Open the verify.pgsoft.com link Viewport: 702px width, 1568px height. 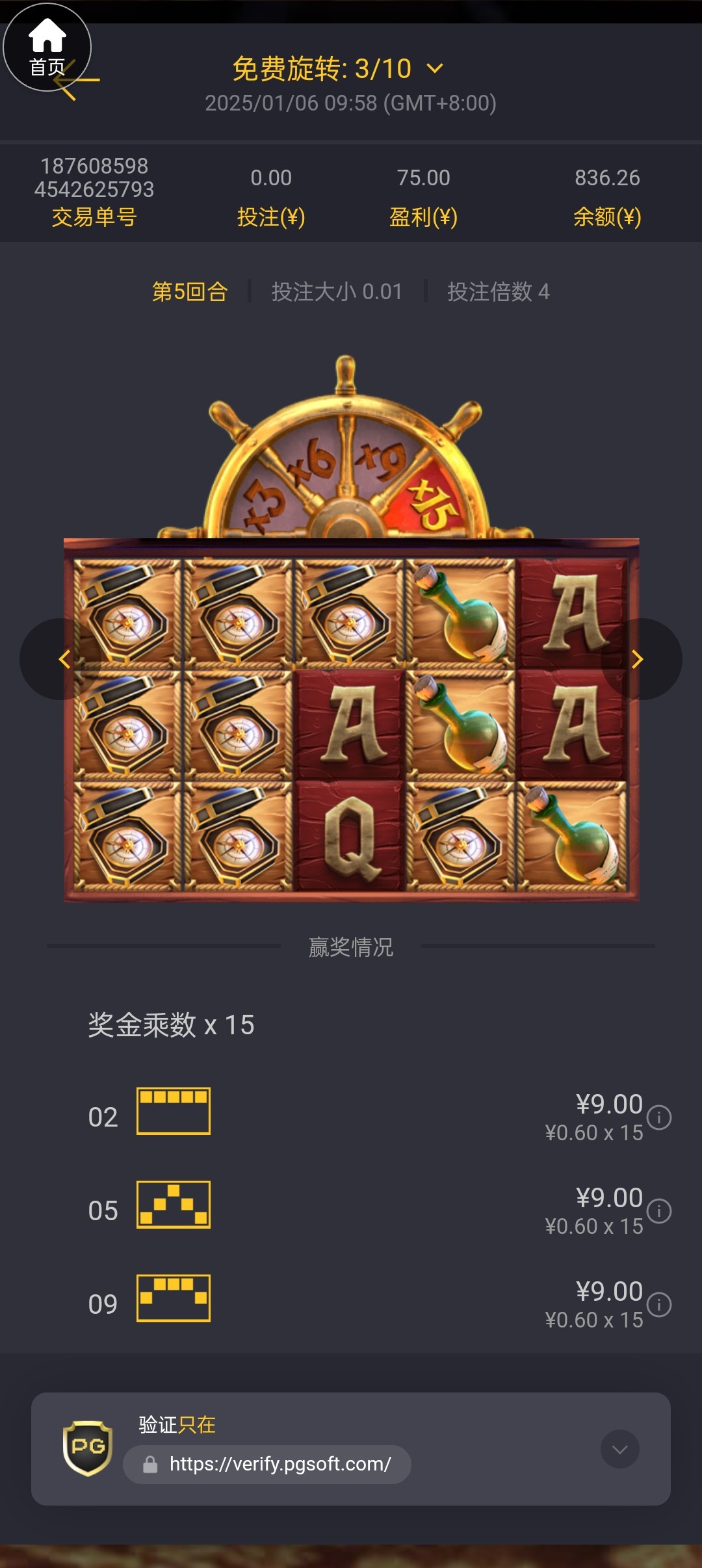point(279,1464)
